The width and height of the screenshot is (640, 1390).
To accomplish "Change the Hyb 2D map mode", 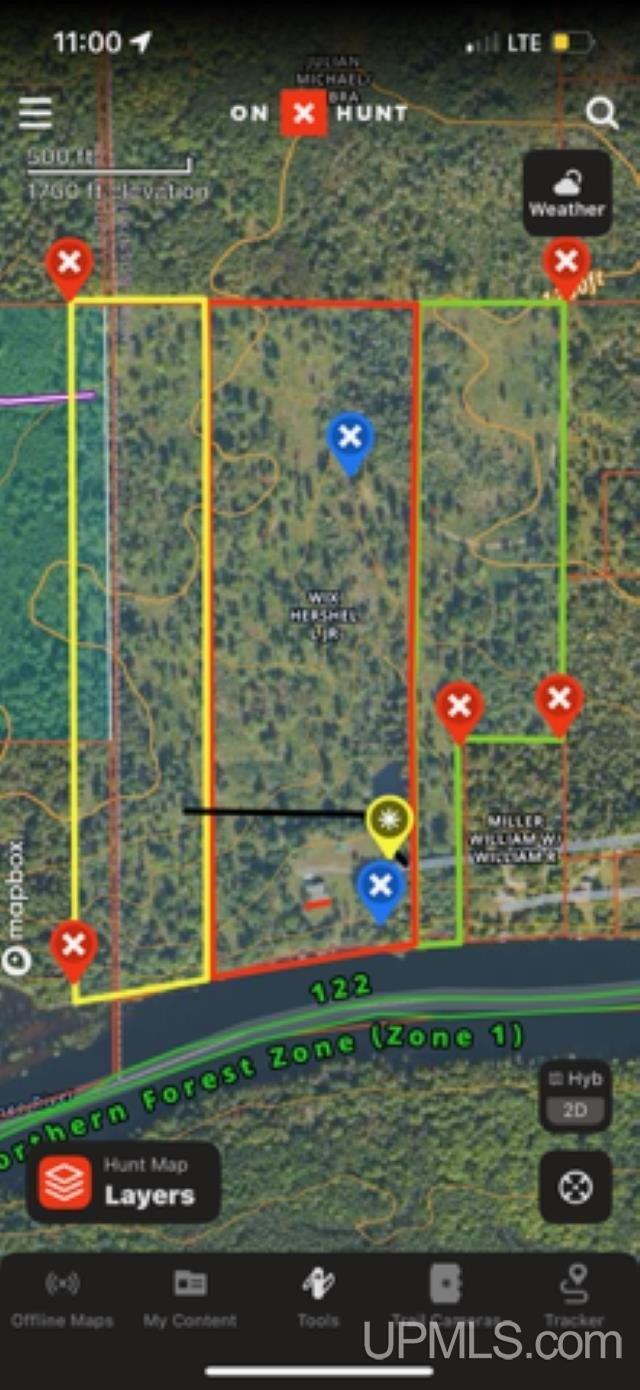I will (x=574, y=1097).
